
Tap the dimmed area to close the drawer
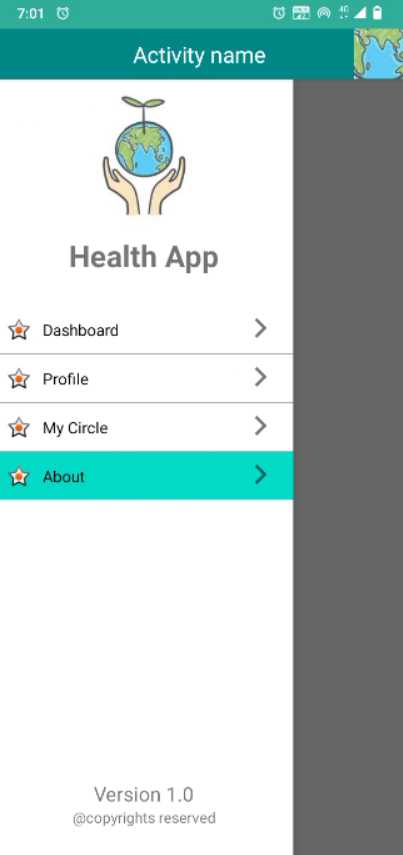click(348, 467)
